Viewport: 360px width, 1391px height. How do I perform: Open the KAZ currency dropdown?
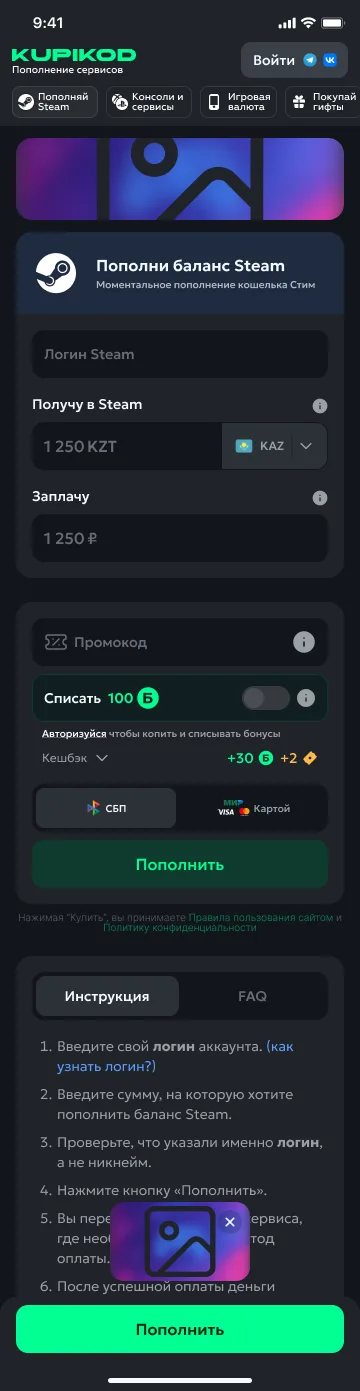[275, 446]
